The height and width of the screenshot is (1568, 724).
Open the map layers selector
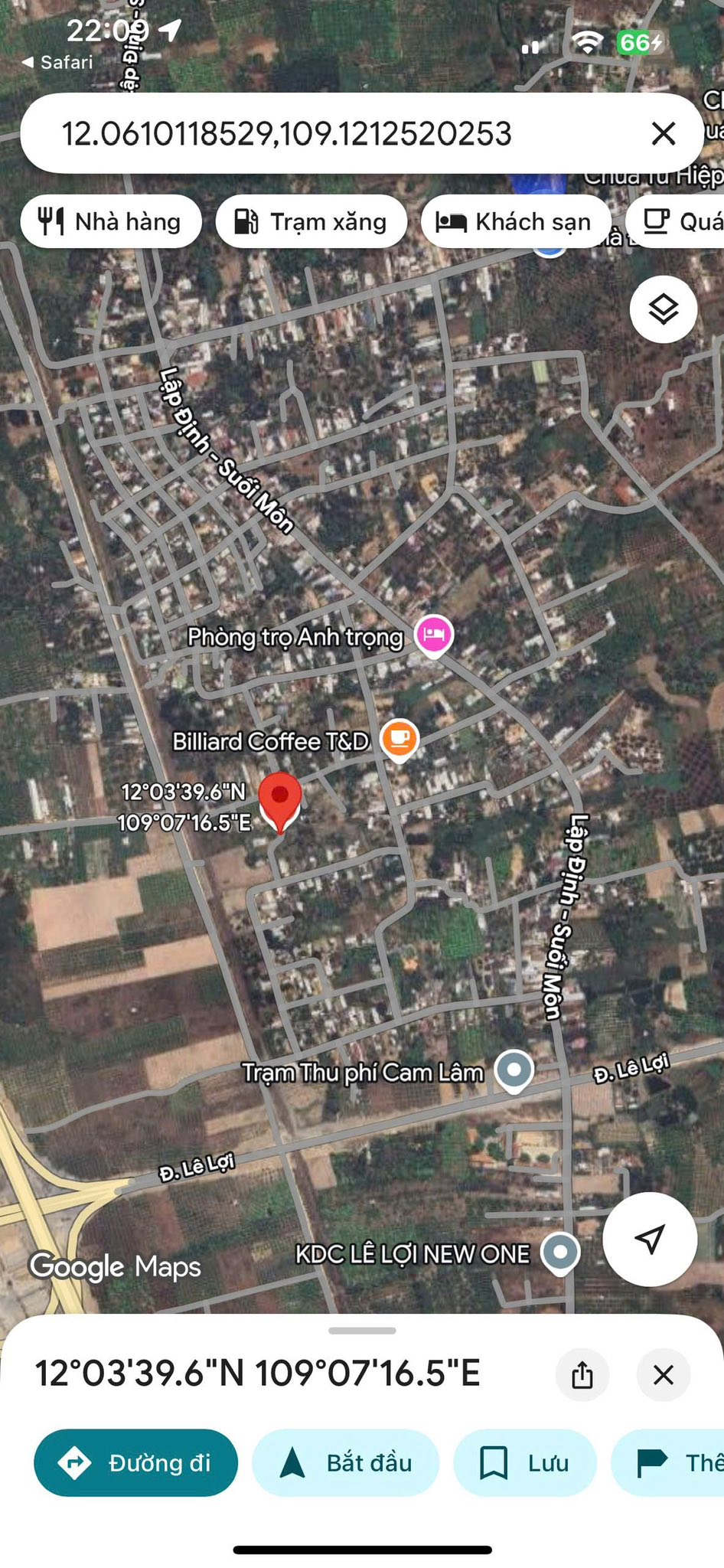pos(663,309)
